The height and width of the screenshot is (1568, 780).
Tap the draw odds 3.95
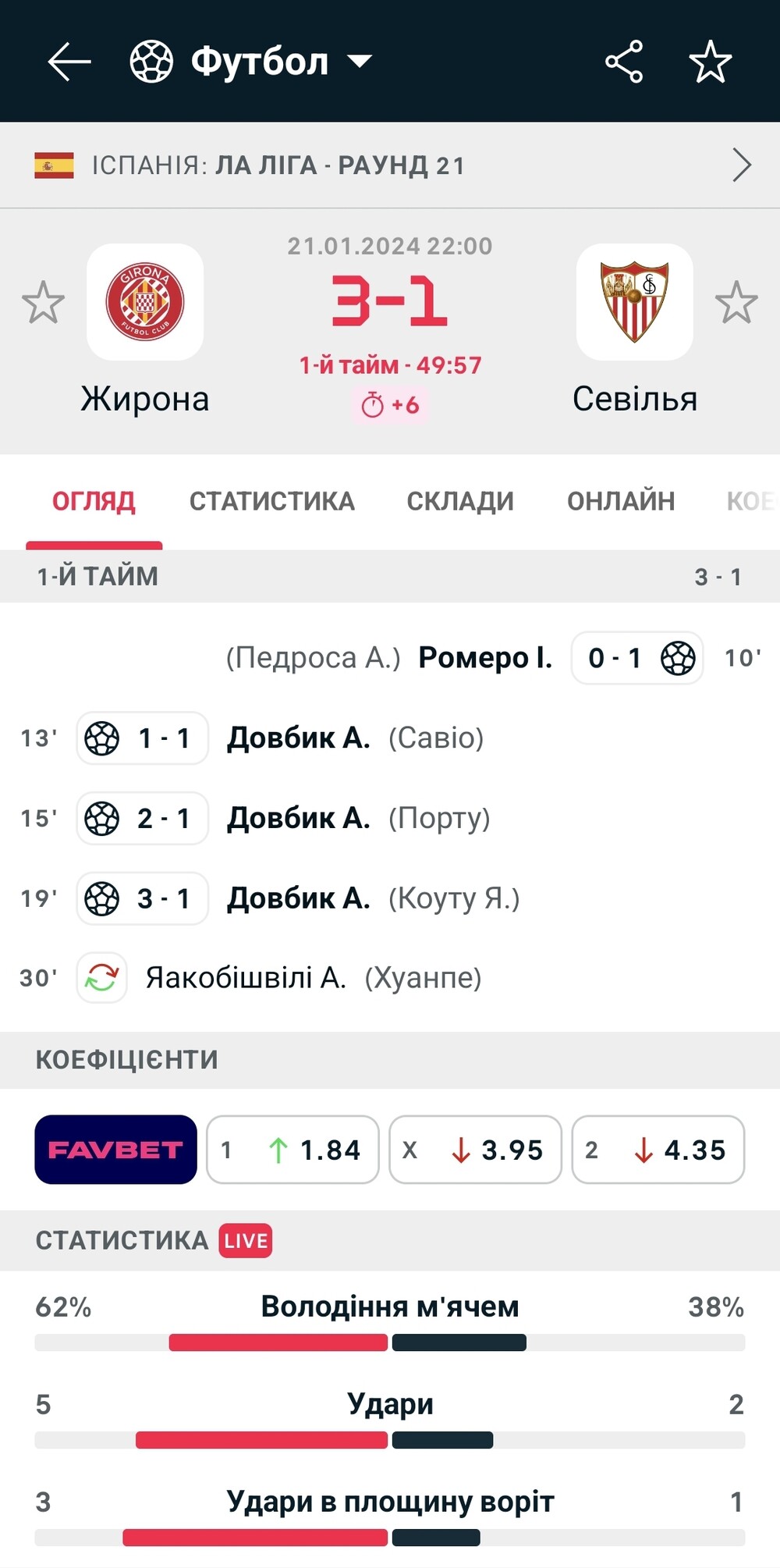click(x=476, y=1150)
